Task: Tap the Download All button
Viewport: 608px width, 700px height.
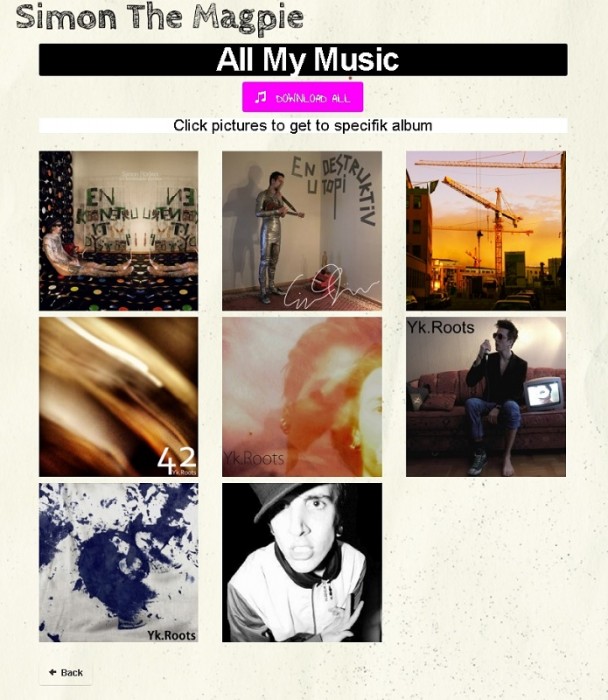Action: click(302, 97)
